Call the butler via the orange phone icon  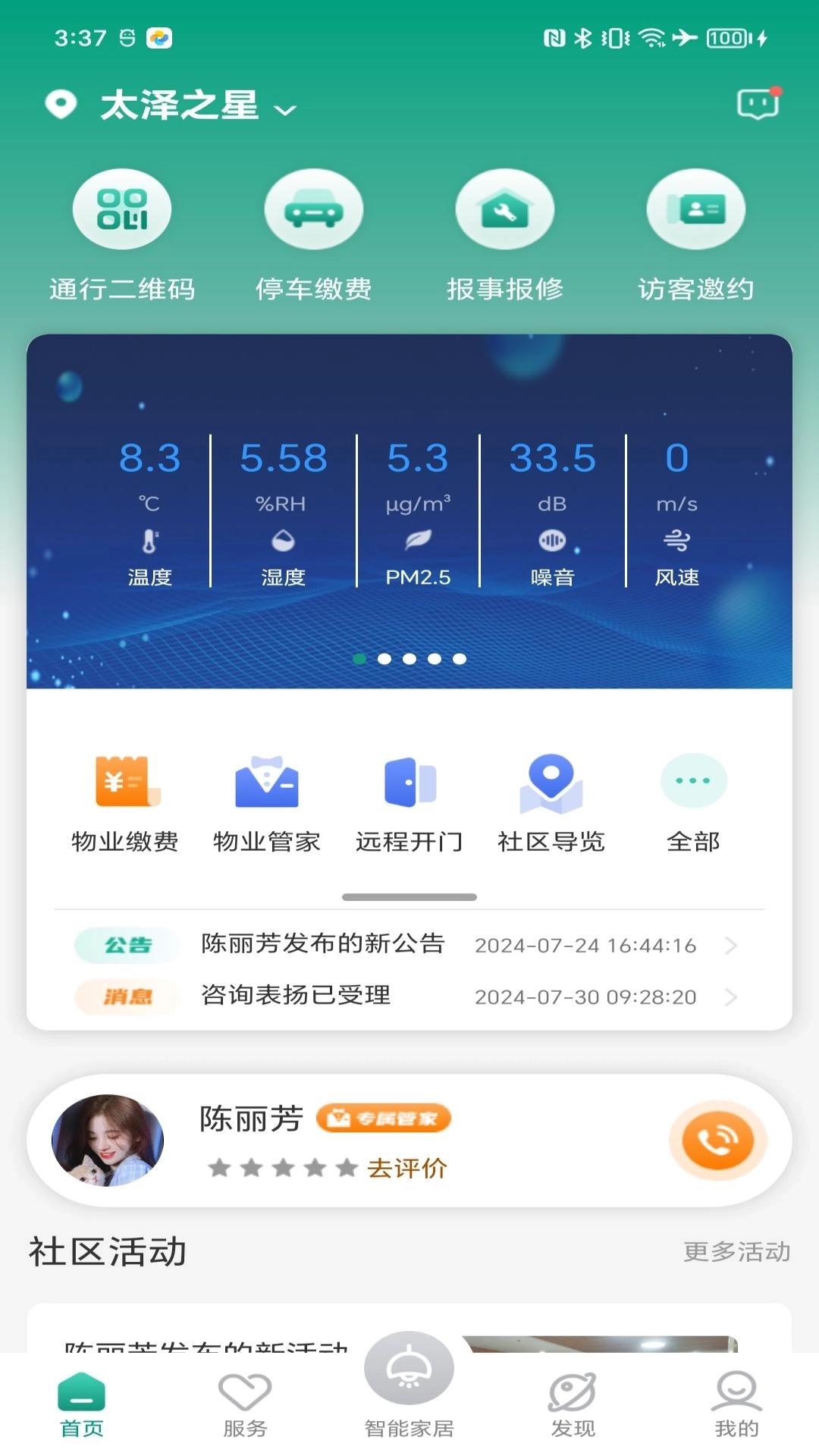pyautogui.click(x=717, y=1141)
